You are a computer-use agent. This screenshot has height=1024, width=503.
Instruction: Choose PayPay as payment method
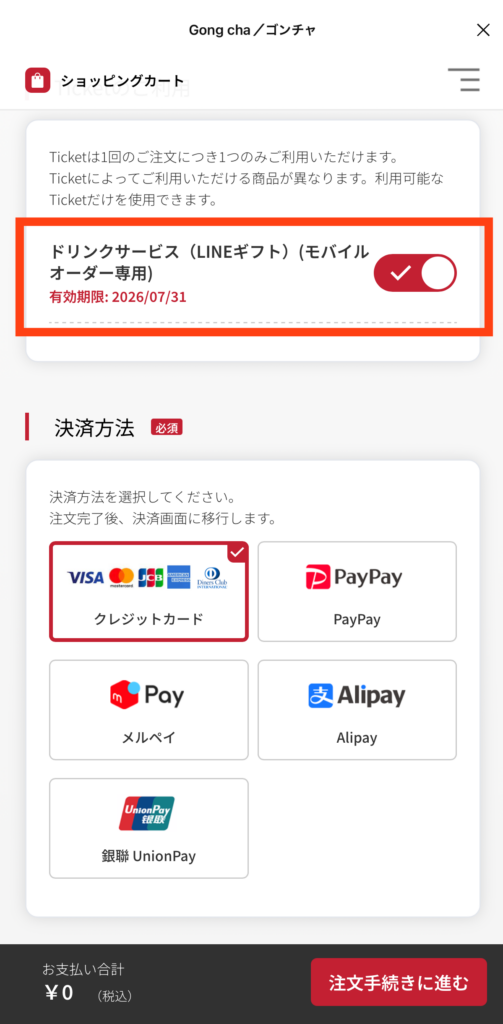[x=357, y=592]
